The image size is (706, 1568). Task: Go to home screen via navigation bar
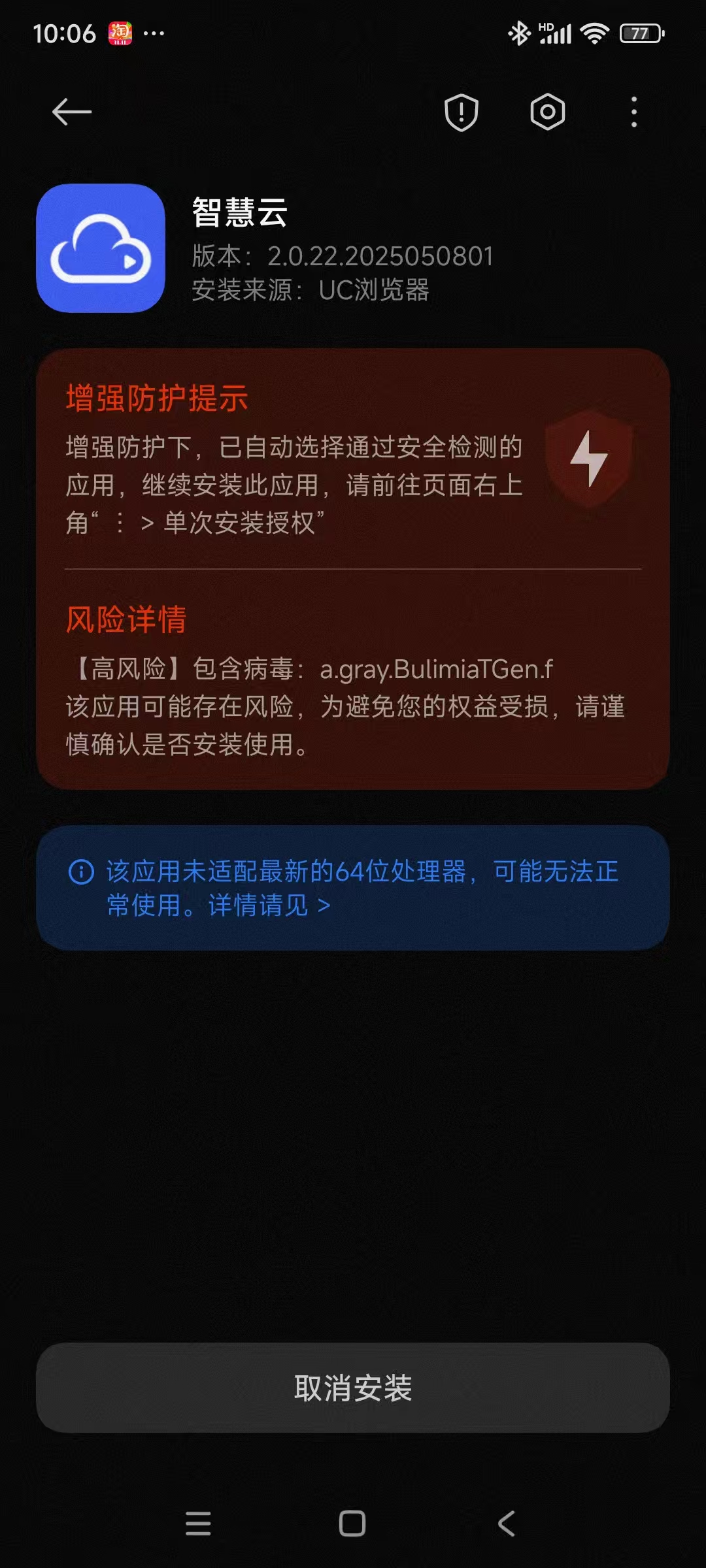click(x=352, y=1524)
